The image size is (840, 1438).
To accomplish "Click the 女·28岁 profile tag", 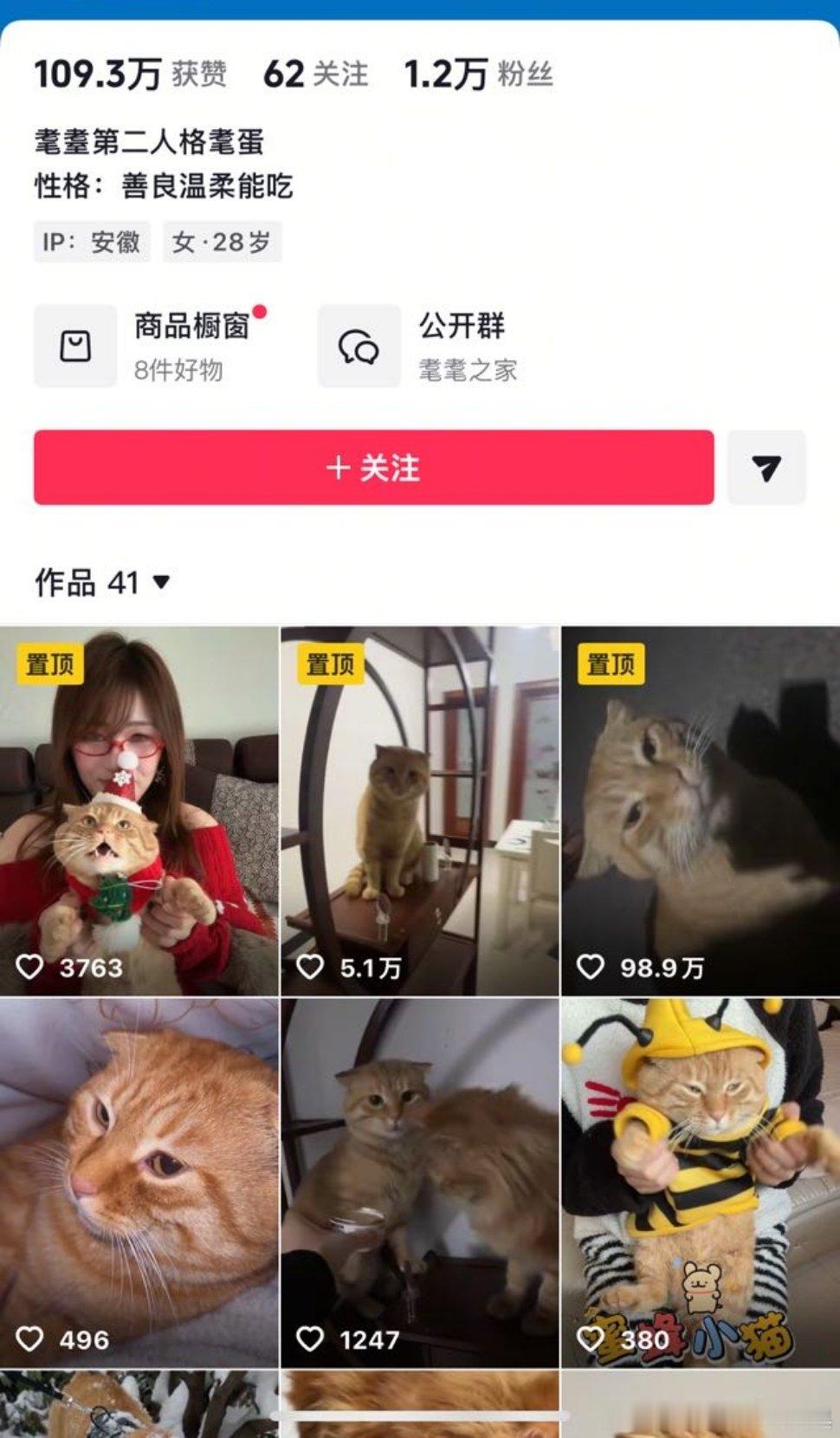I will [222, 243].
